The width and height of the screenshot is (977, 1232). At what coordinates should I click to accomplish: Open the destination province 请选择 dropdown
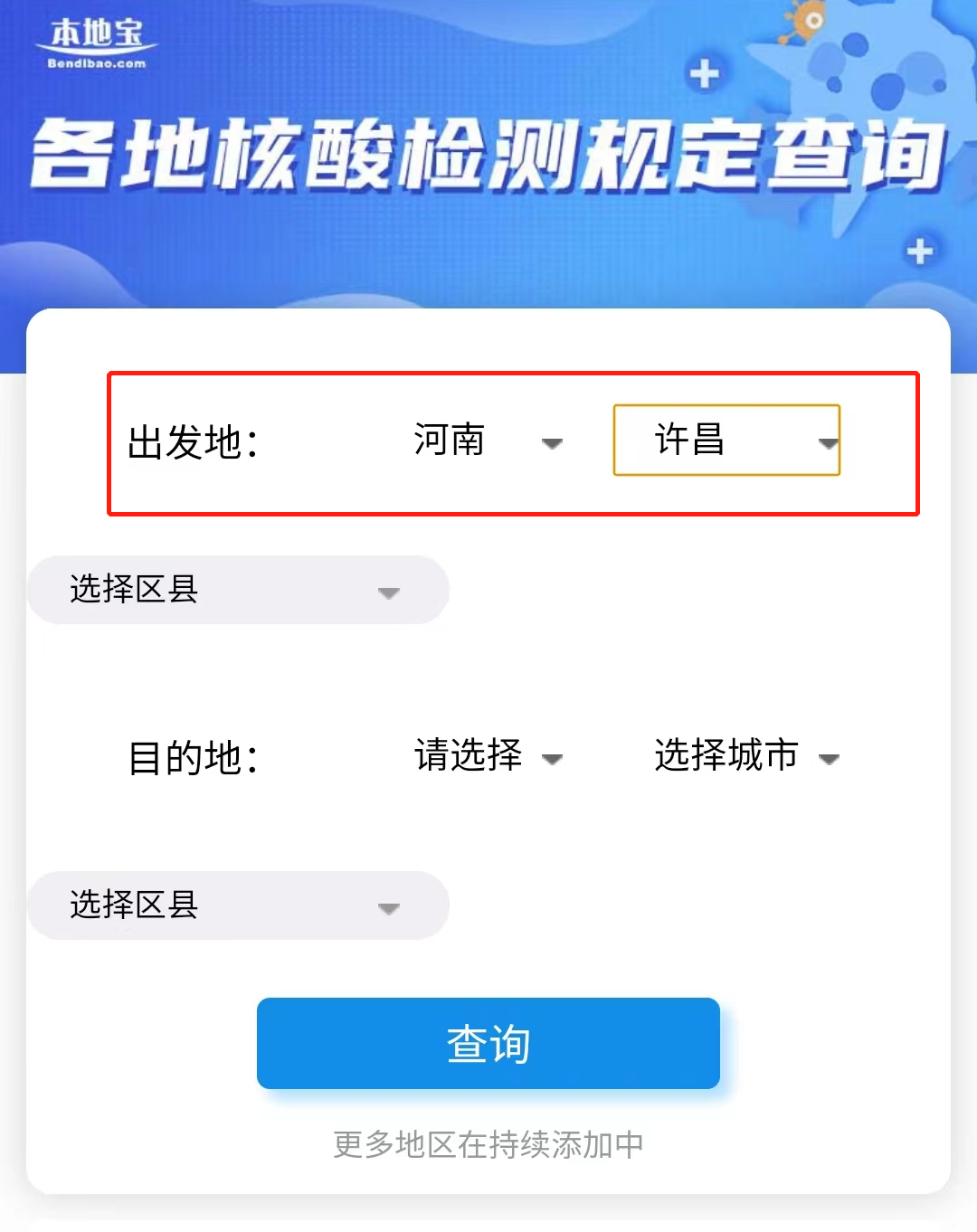pyautogui.click(x=488, y=756)
